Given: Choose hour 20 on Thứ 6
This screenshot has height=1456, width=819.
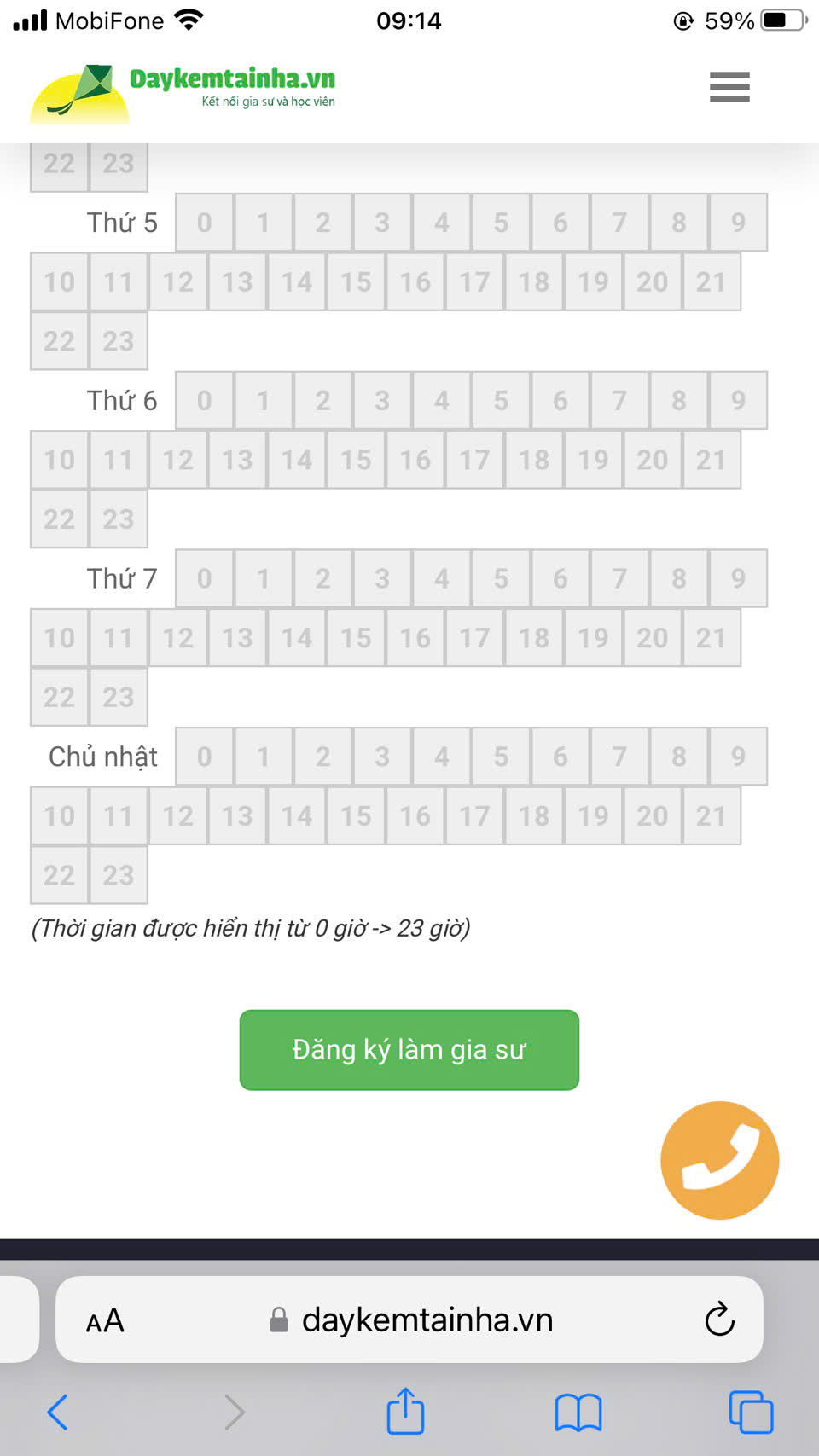Looking at the screenshot, I should point(653,461).
